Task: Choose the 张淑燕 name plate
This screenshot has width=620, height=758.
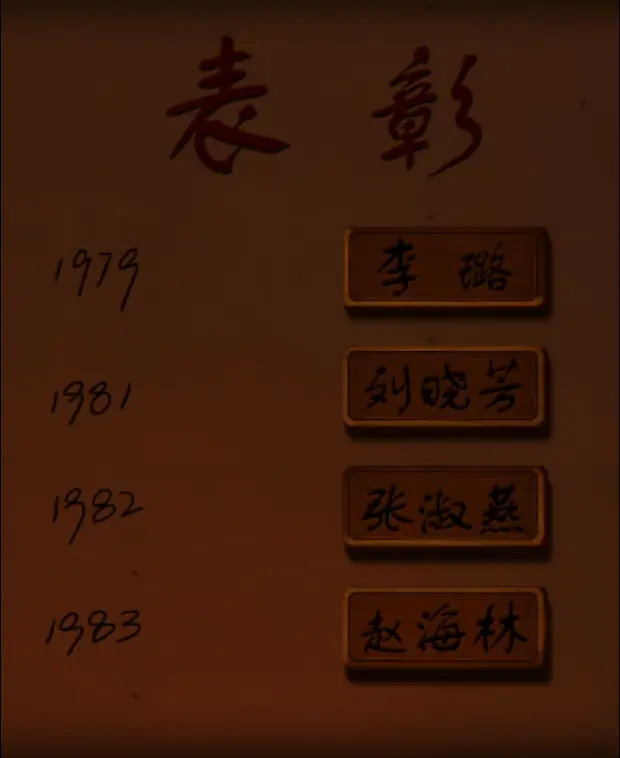Action: click(445, 509)
